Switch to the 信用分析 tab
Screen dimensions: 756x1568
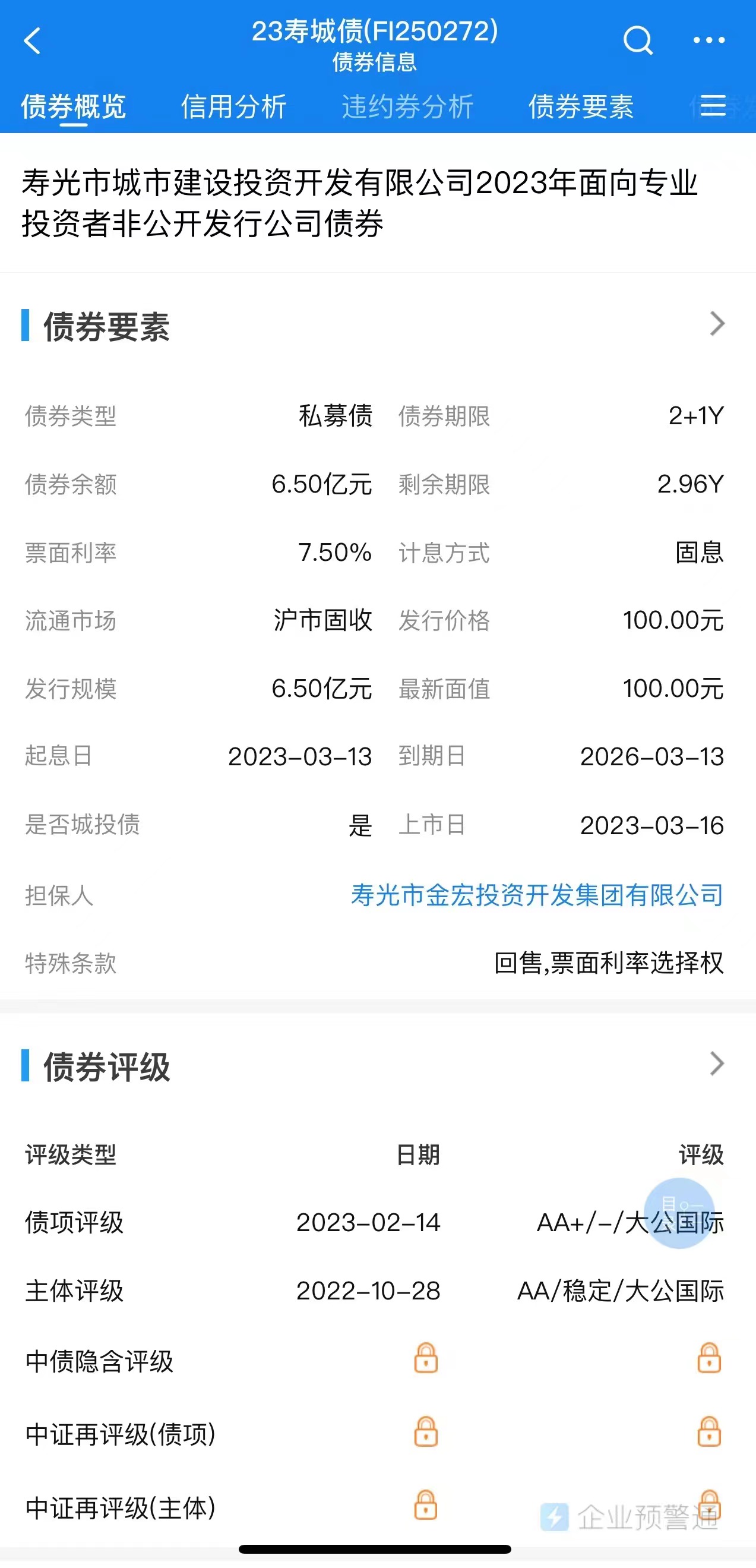click(233, 107)
